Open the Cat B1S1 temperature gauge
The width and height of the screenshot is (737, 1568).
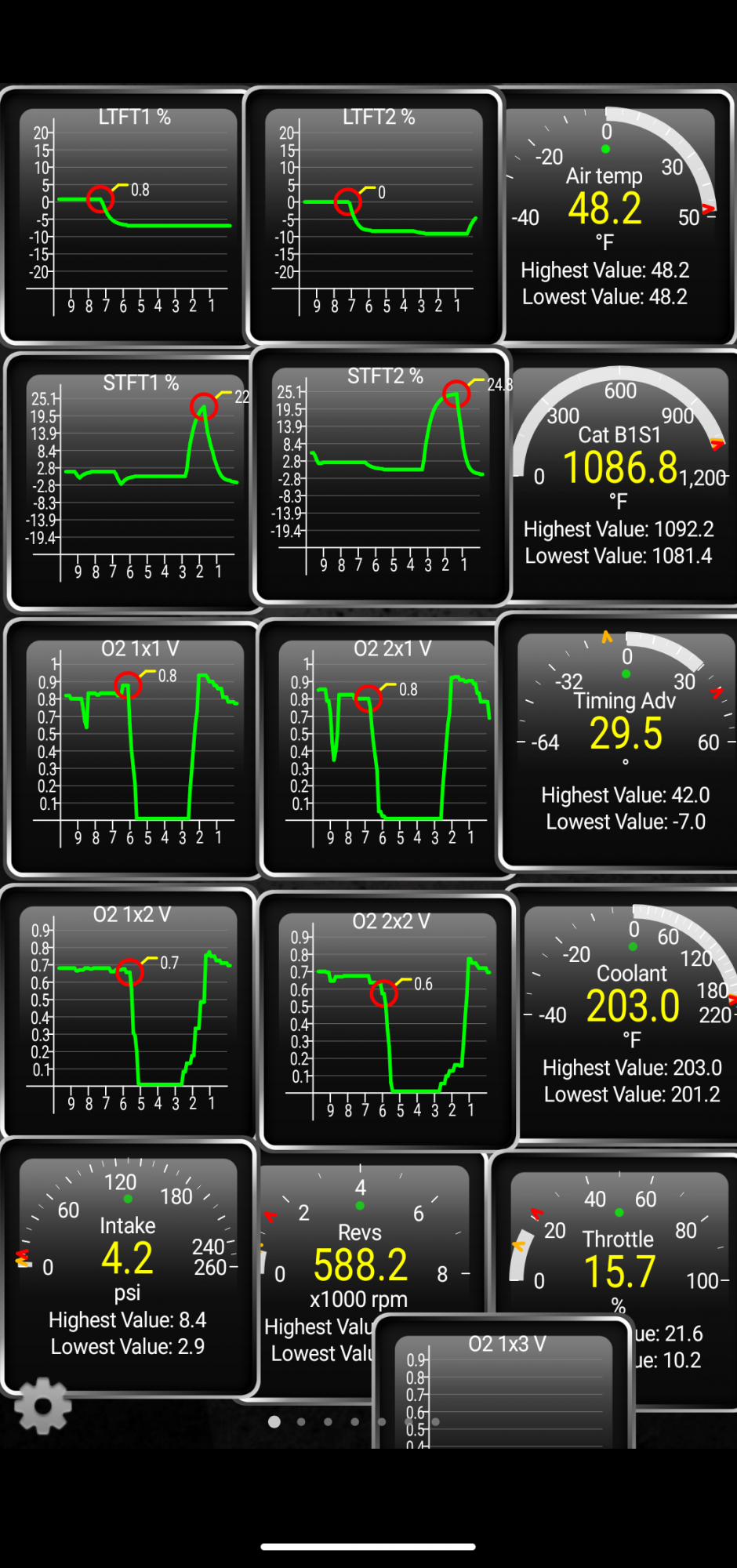[623, 476]
